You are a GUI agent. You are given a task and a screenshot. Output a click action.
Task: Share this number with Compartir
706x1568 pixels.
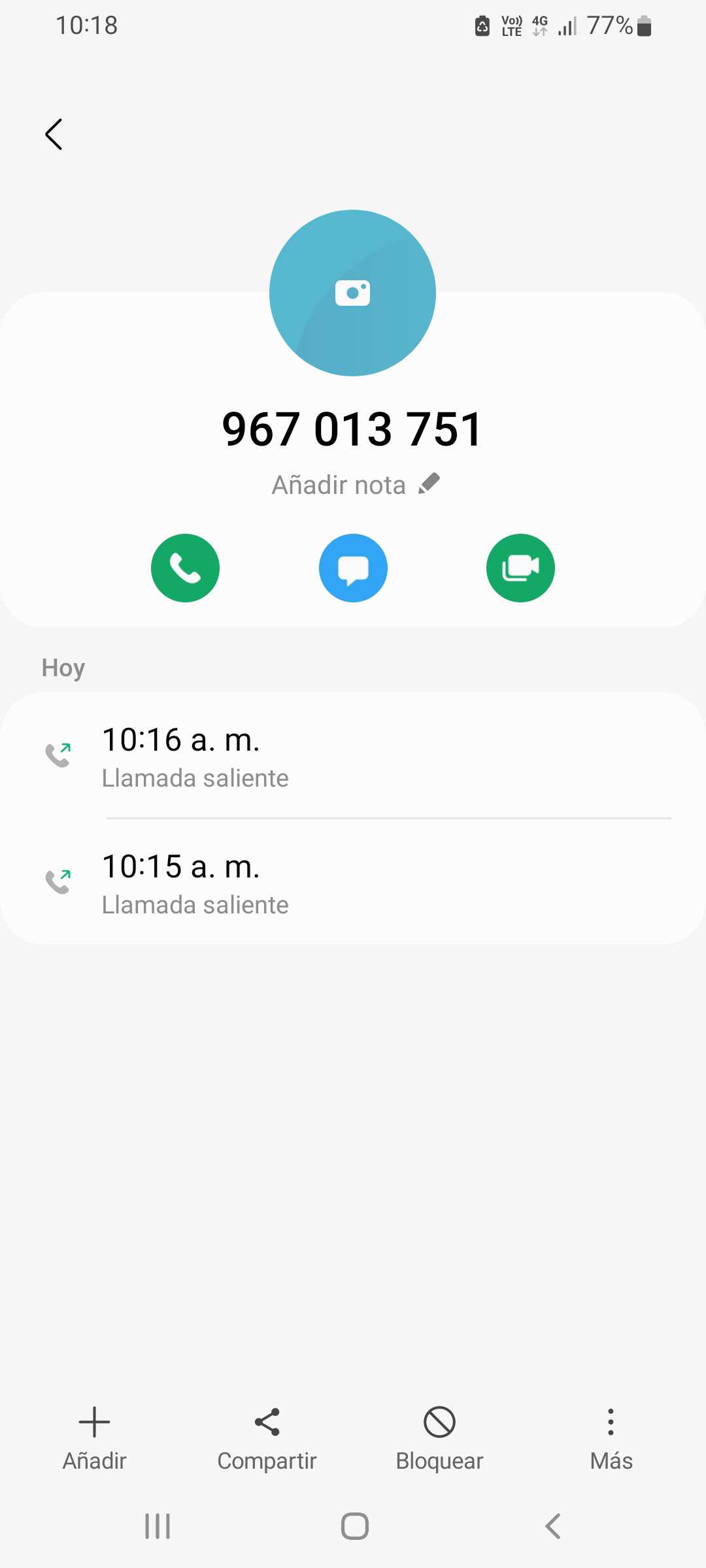coord(267,1437)
